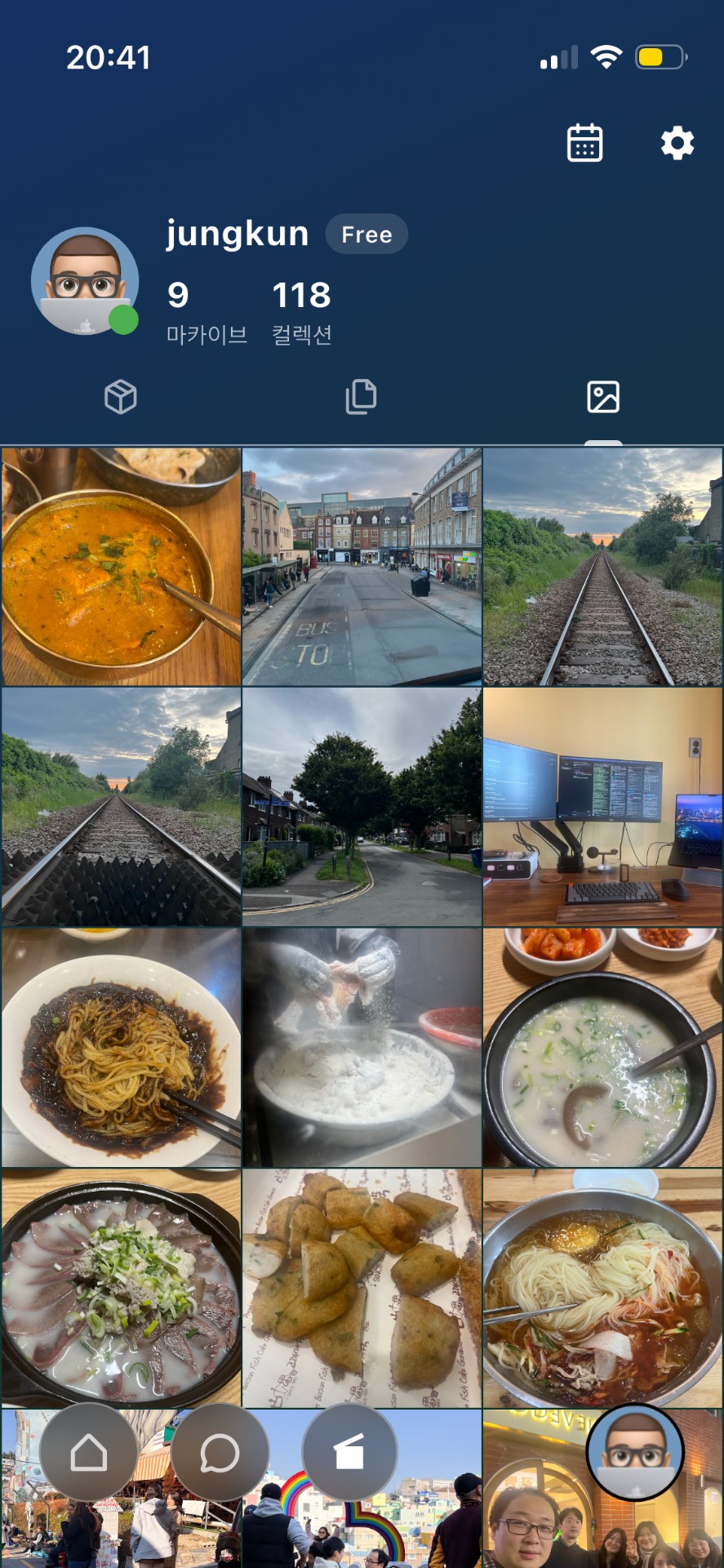Image resolution: width=724 pixels, height=1568 pixels.
Task: Switch to the cube tab
Action: 121,398
